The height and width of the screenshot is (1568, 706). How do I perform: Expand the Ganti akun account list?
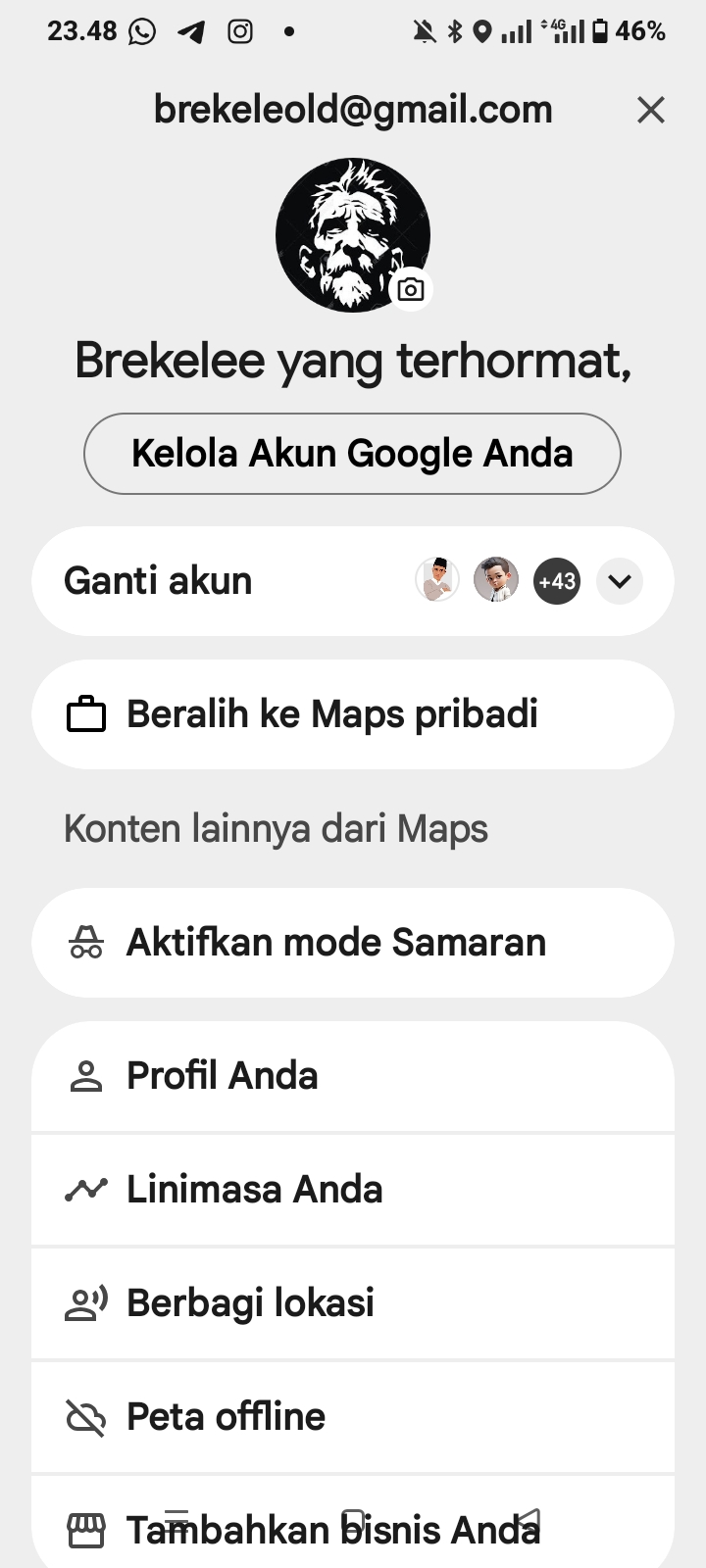click(619, 581)
